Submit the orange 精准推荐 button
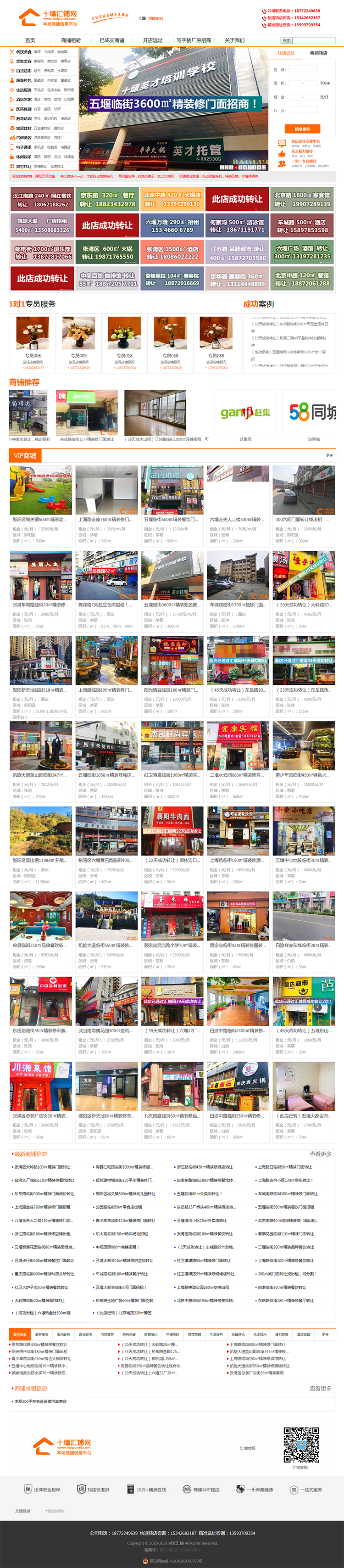 (x=302, y=129)
